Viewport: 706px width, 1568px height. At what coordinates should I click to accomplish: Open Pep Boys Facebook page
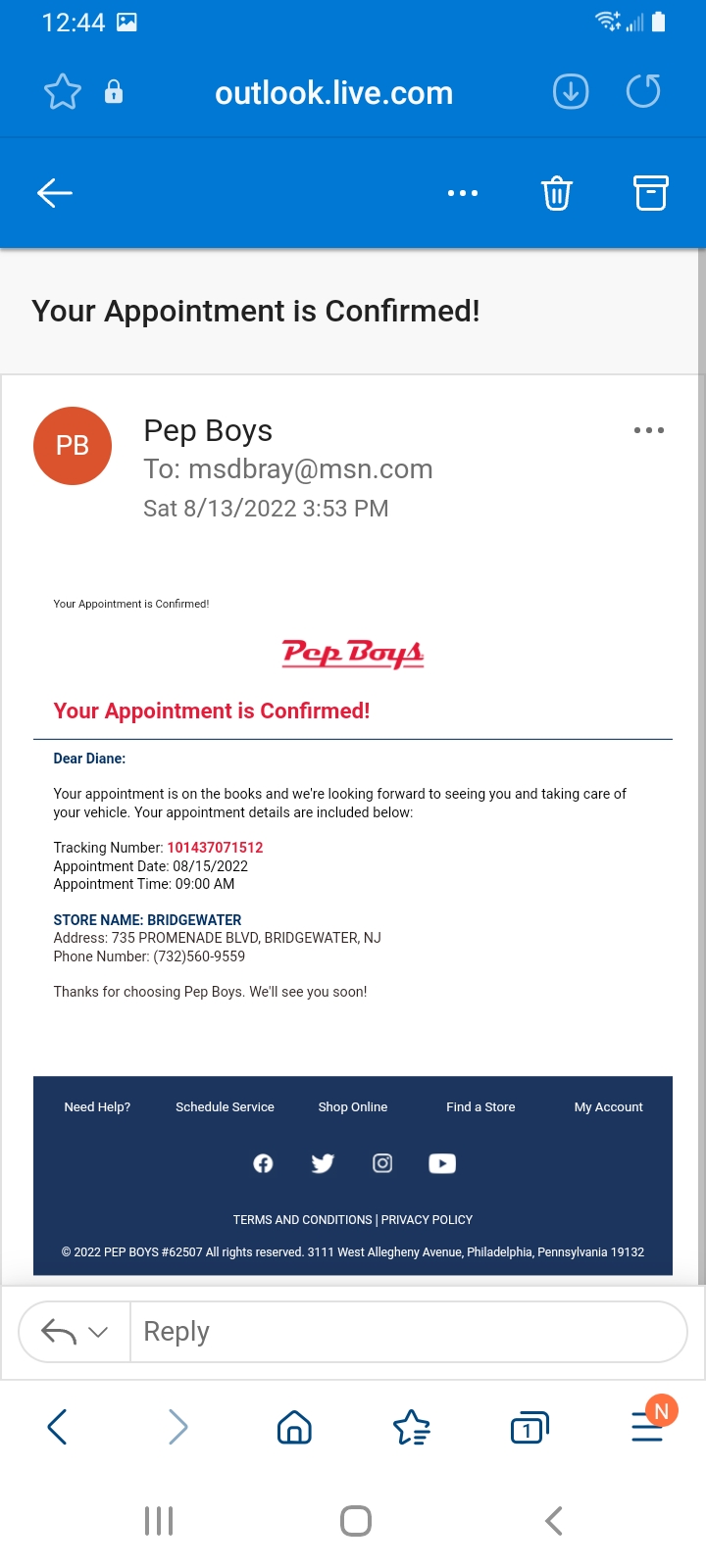[x=263, y=1163]
